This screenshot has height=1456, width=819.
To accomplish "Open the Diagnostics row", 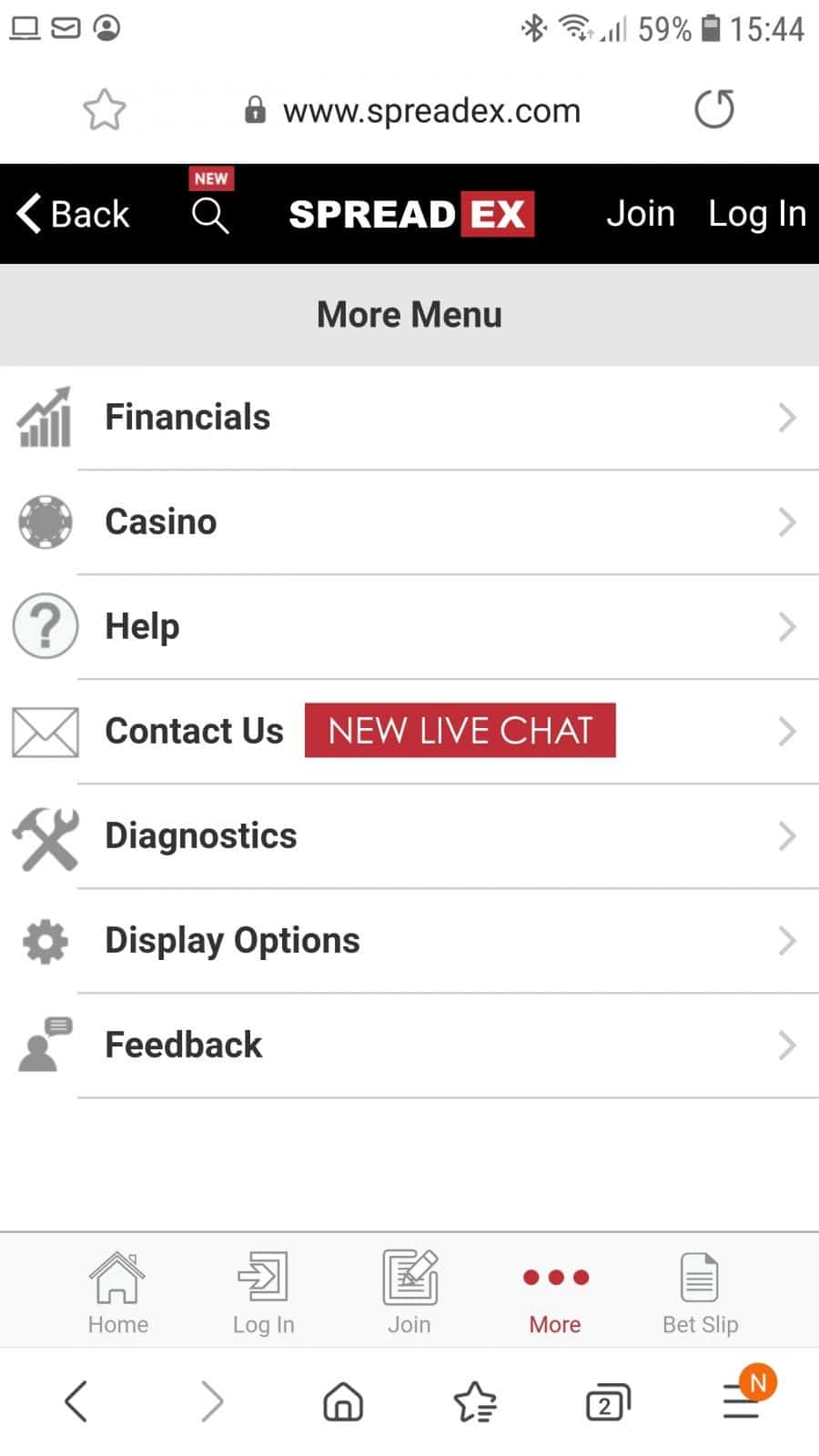I will 409,836.
